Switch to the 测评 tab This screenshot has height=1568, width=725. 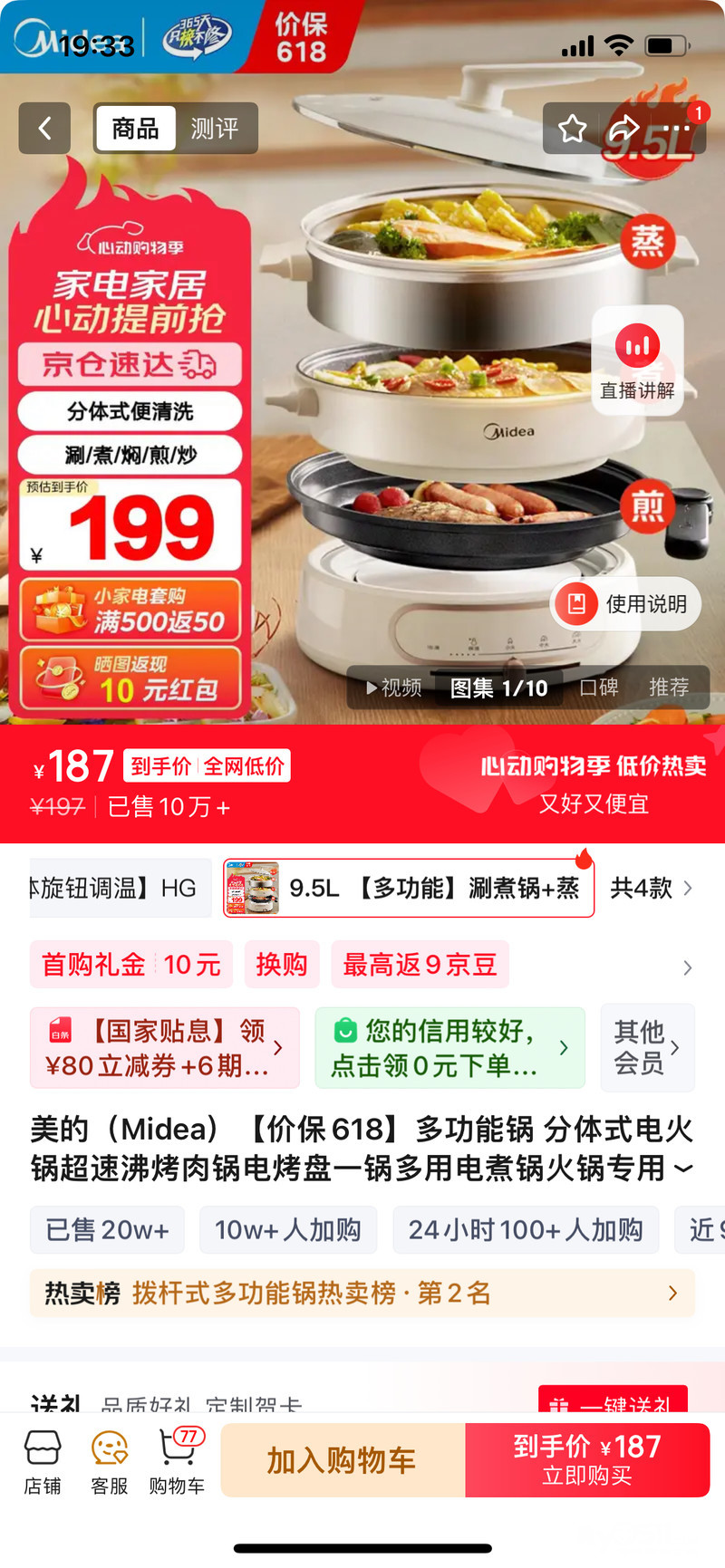point(215,129)
